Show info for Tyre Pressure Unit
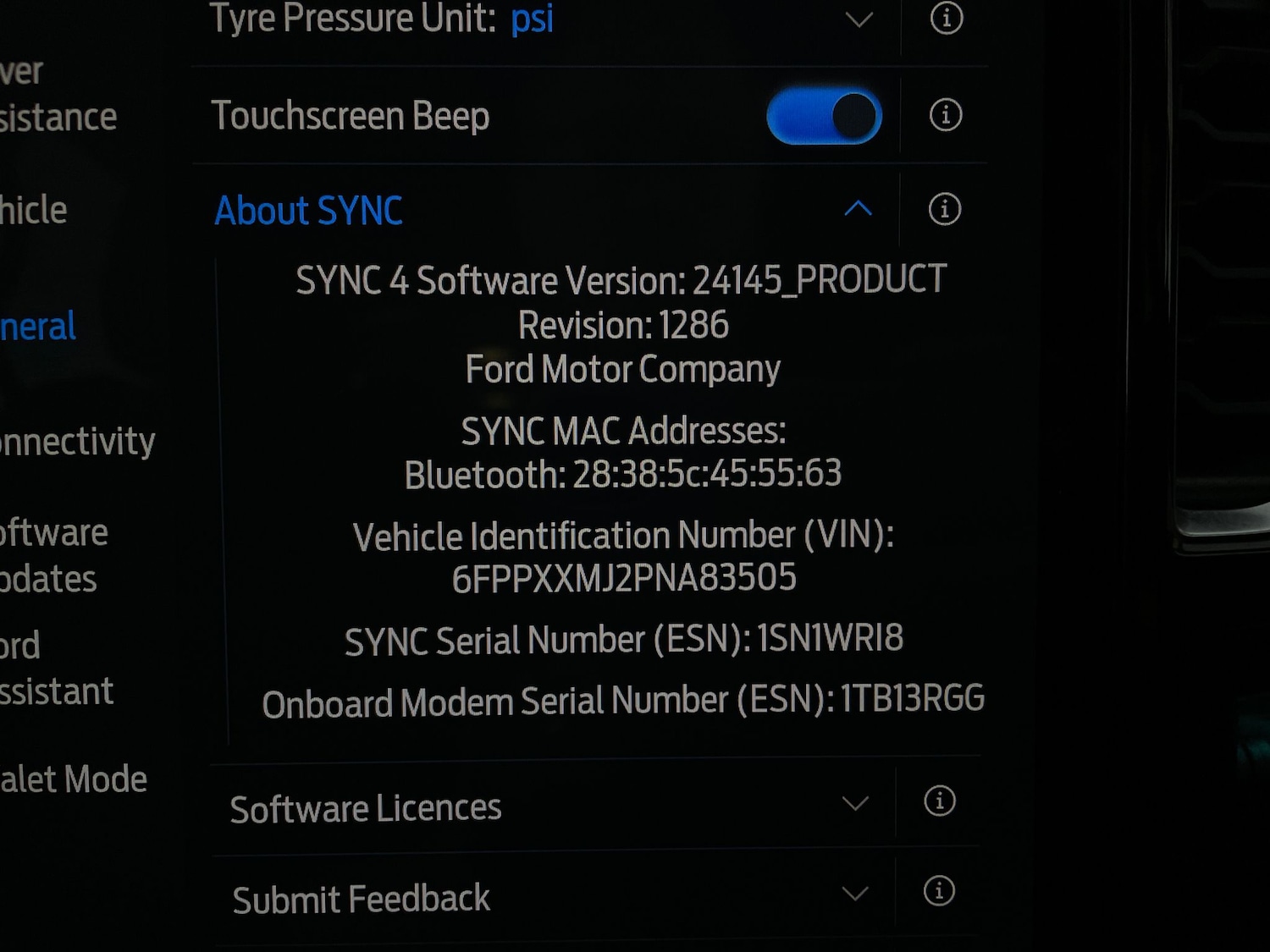Image resolution: width=1270 pixels, height=952 pixels. pyautogui.click(x=946, y=18)
